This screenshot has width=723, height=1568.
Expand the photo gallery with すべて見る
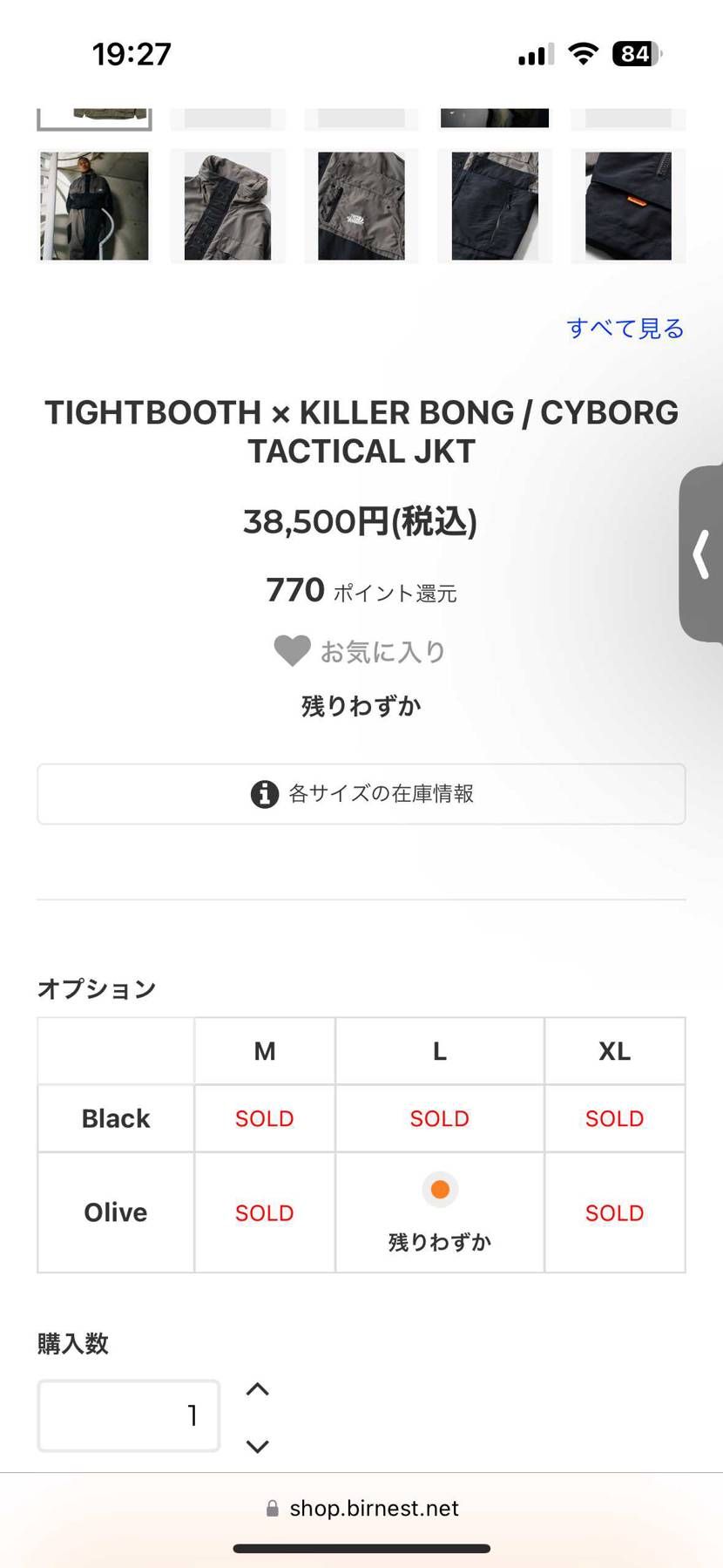point(625,327)
